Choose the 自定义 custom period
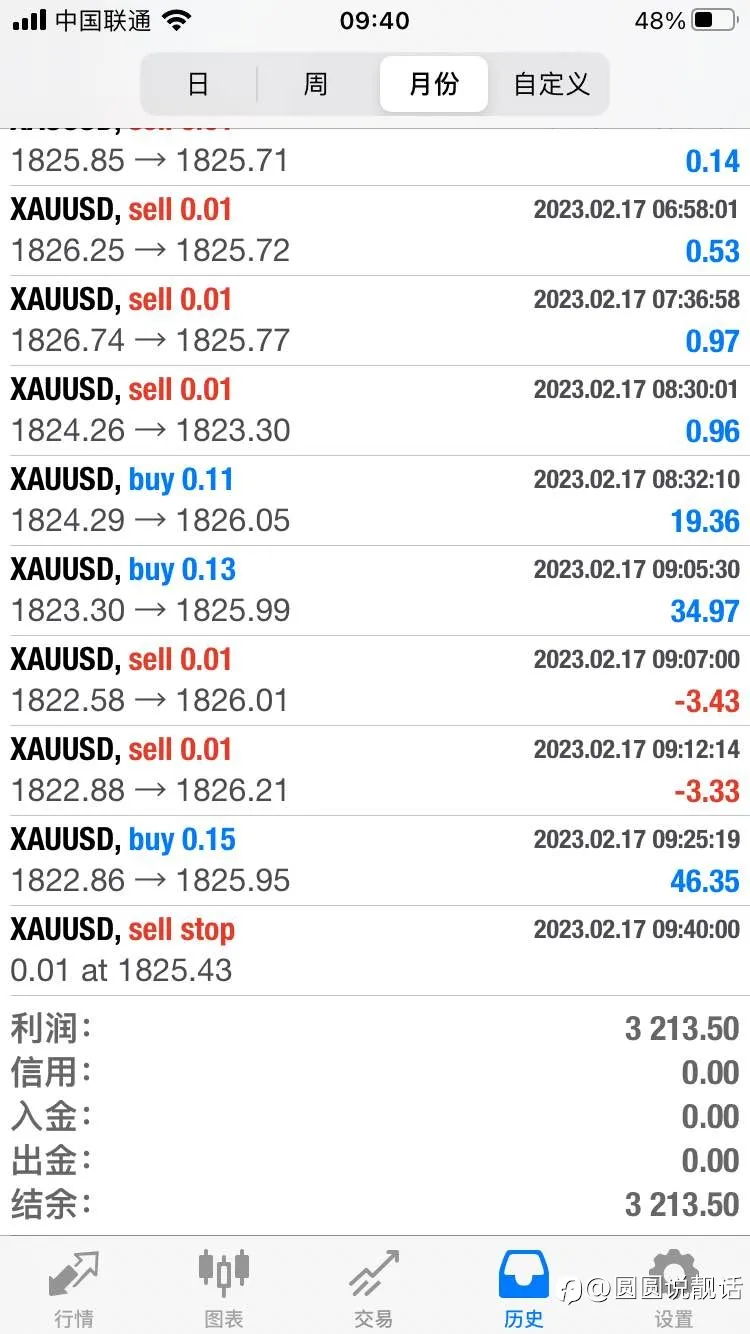Image resolution: width=750 pixels, height=1334 pixels. click(x=551, y=84)
